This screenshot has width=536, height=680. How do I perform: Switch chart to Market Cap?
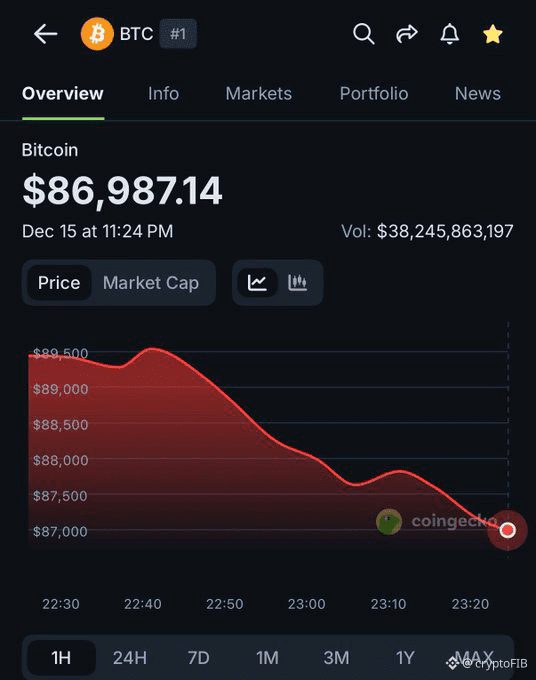tap(151, 283)
